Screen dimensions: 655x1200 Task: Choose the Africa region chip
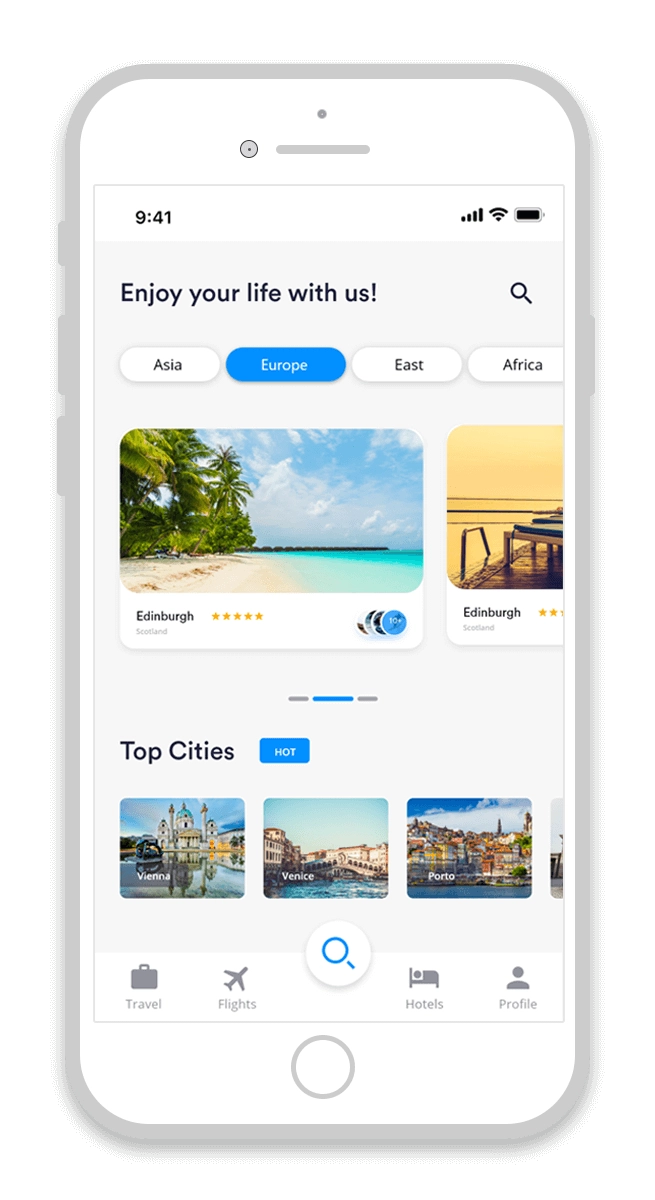(x=519, y=365)
